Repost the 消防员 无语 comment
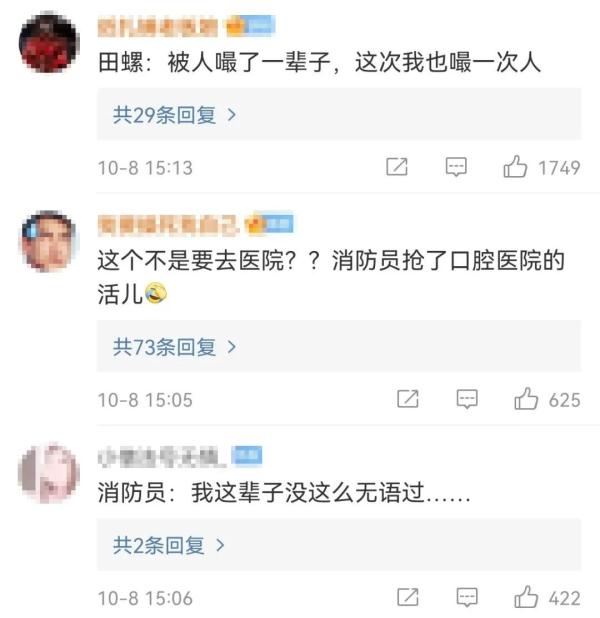The image size is (600, 618). tap(408, 597)
